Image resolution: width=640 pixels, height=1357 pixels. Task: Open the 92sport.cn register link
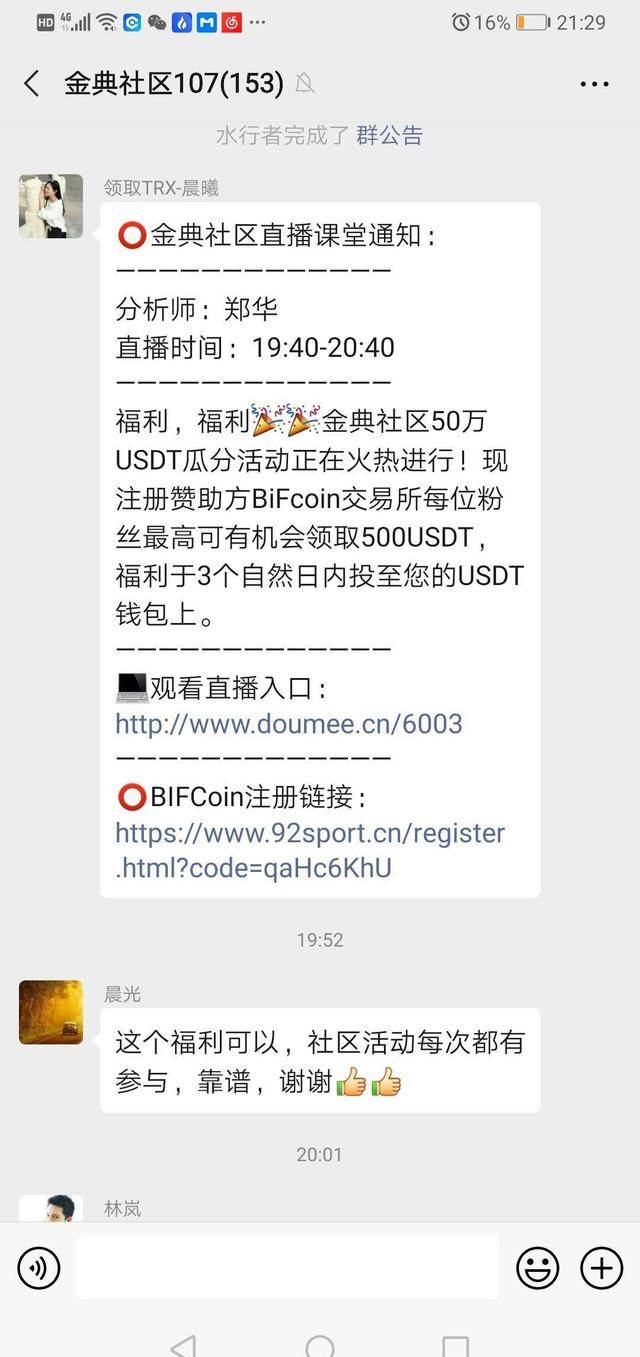310,850
